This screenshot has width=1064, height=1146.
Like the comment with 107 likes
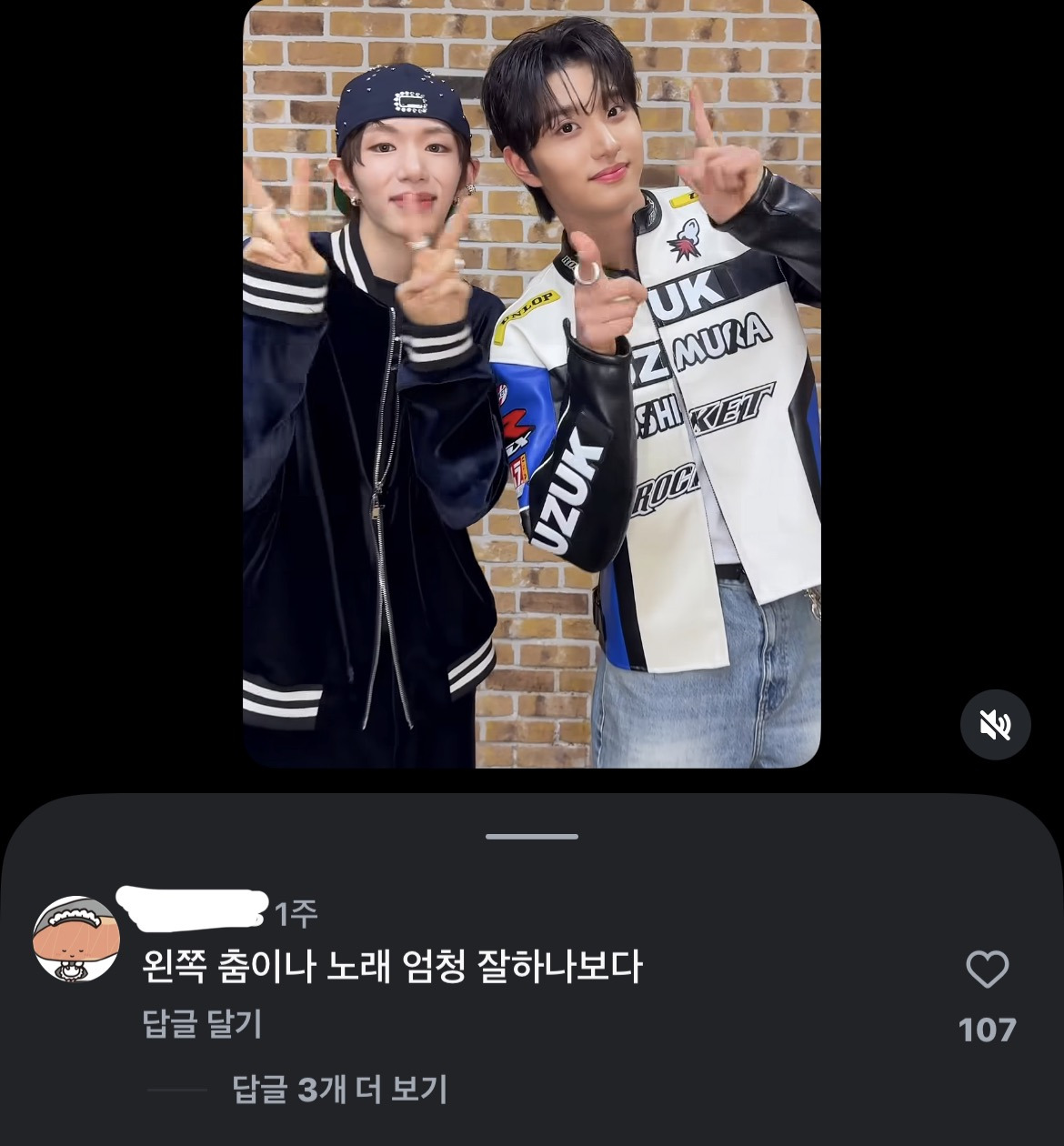tap(987, 970)
